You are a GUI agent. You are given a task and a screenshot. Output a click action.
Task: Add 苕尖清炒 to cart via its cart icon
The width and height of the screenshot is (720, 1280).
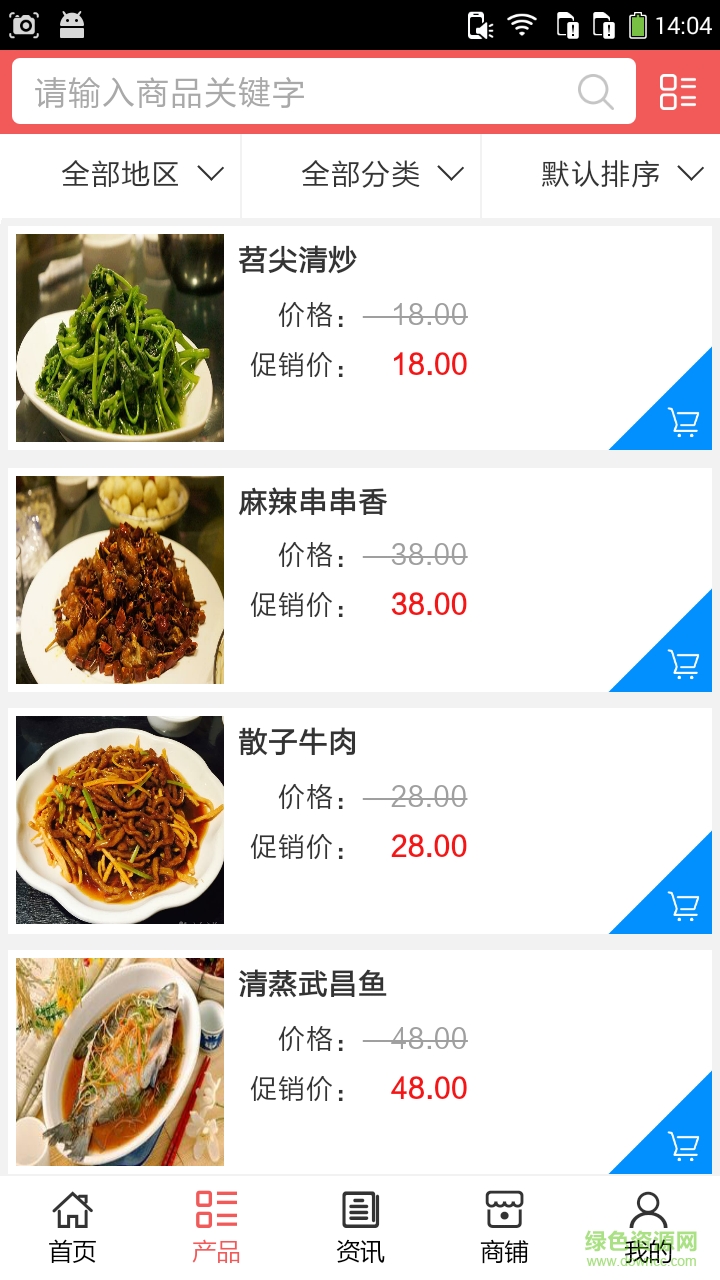[x=683, y=422]
